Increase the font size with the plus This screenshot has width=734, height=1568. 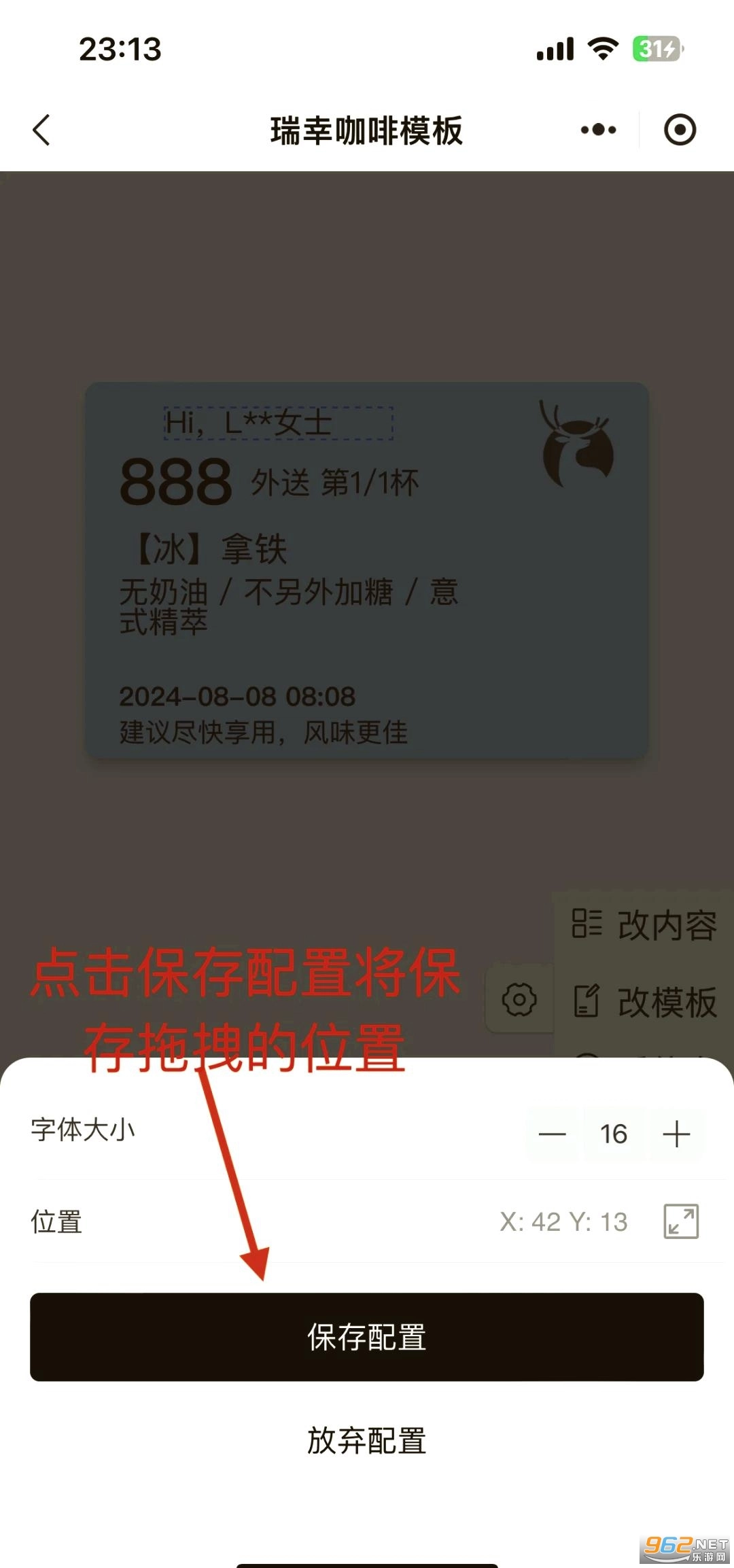tap(676, 1134)
